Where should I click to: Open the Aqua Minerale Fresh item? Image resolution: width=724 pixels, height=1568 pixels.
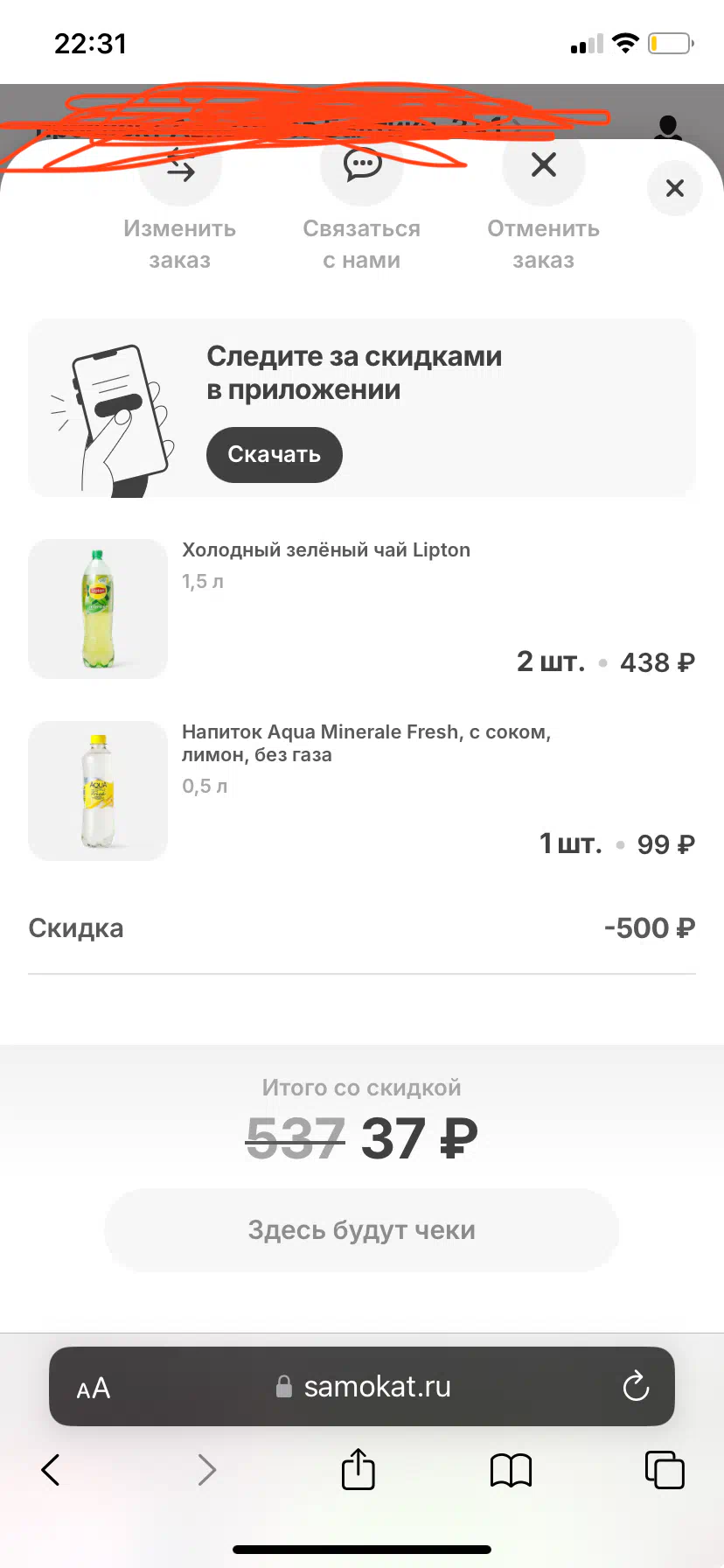point(362,791)
